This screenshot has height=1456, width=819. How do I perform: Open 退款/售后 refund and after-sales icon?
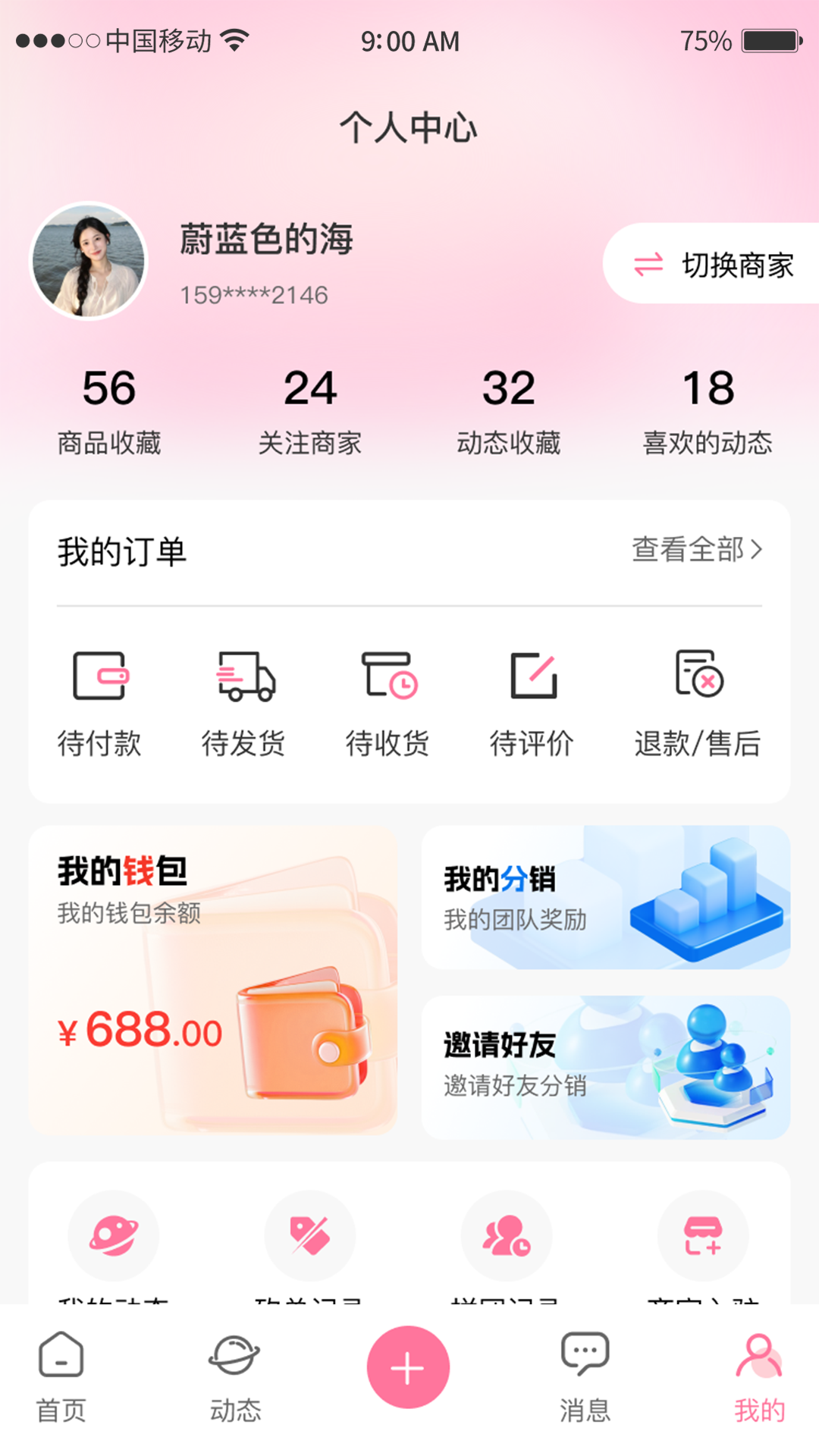698,676
